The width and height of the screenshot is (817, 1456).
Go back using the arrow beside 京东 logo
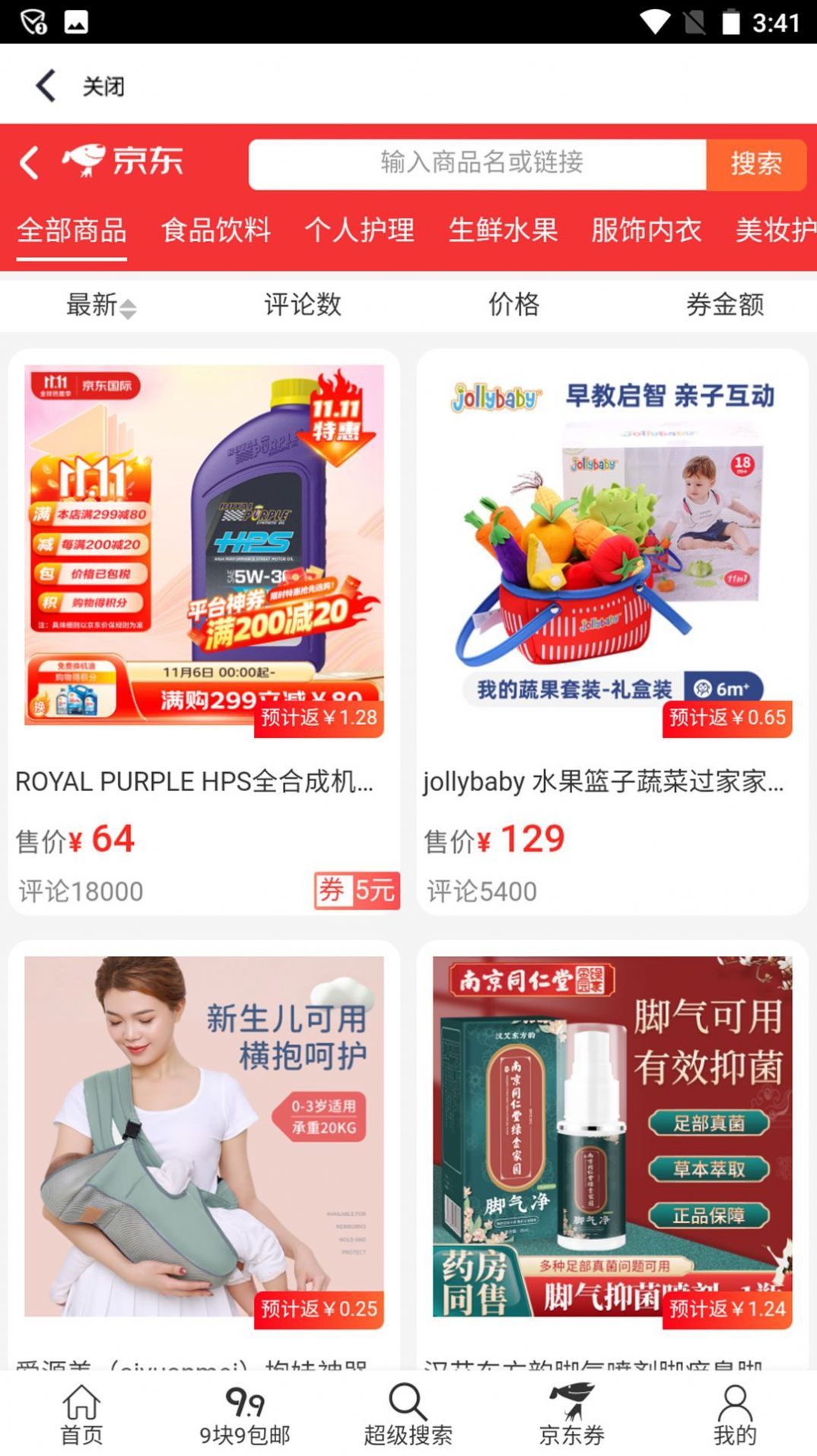pos(29,163)
